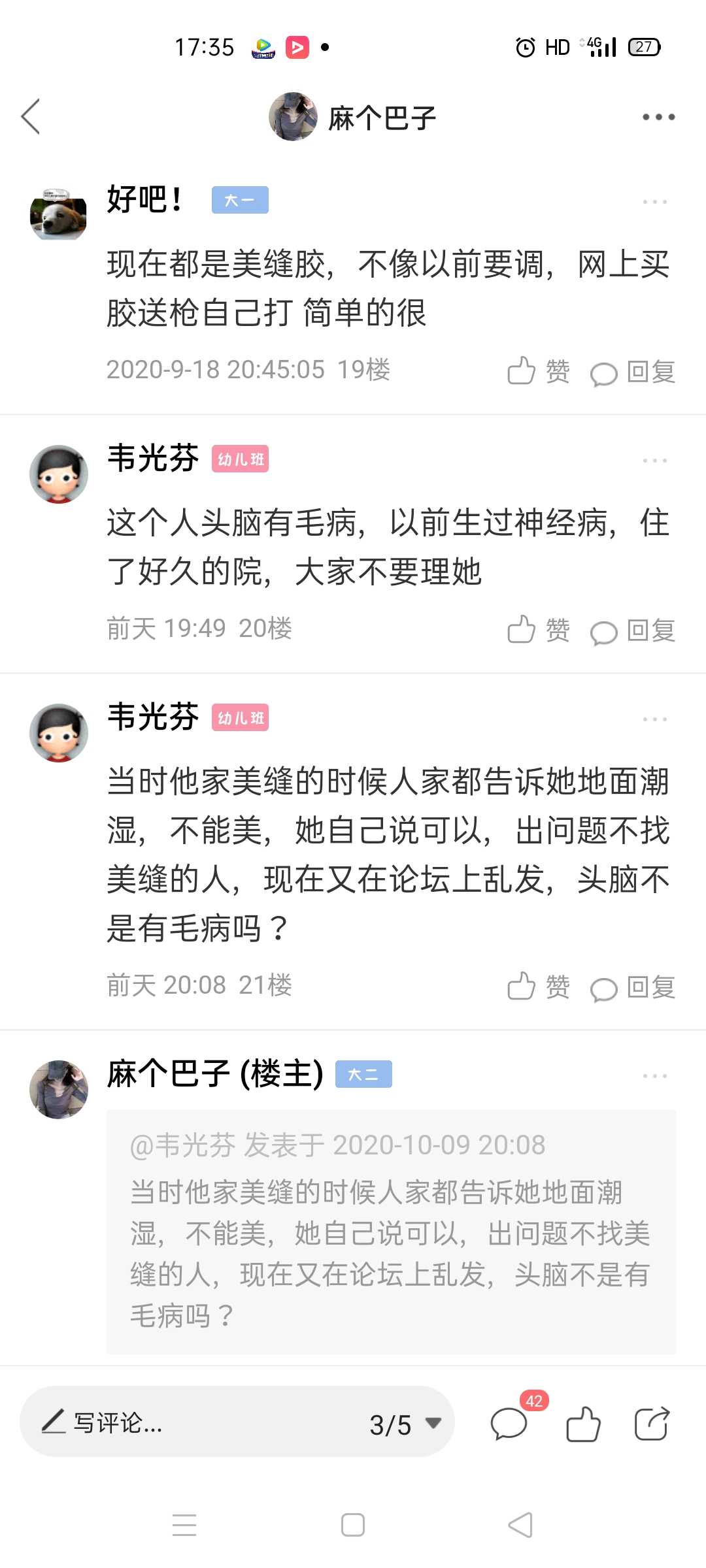This screenshot has height=1568, width=706.
Task: Open more options on the 21楼 comment
Action: [655, 719]
